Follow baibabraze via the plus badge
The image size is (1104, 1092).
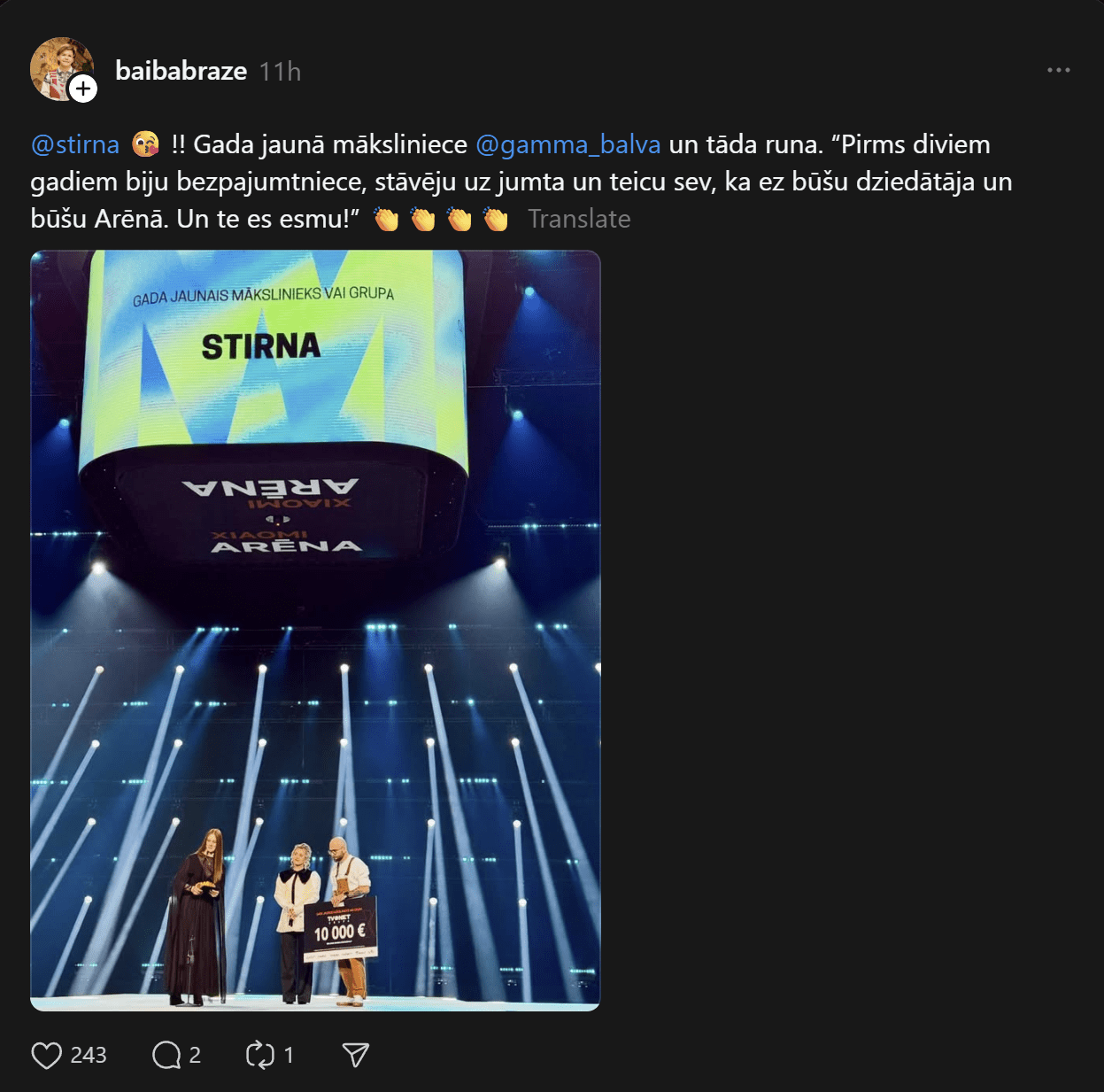click(83, 89)
